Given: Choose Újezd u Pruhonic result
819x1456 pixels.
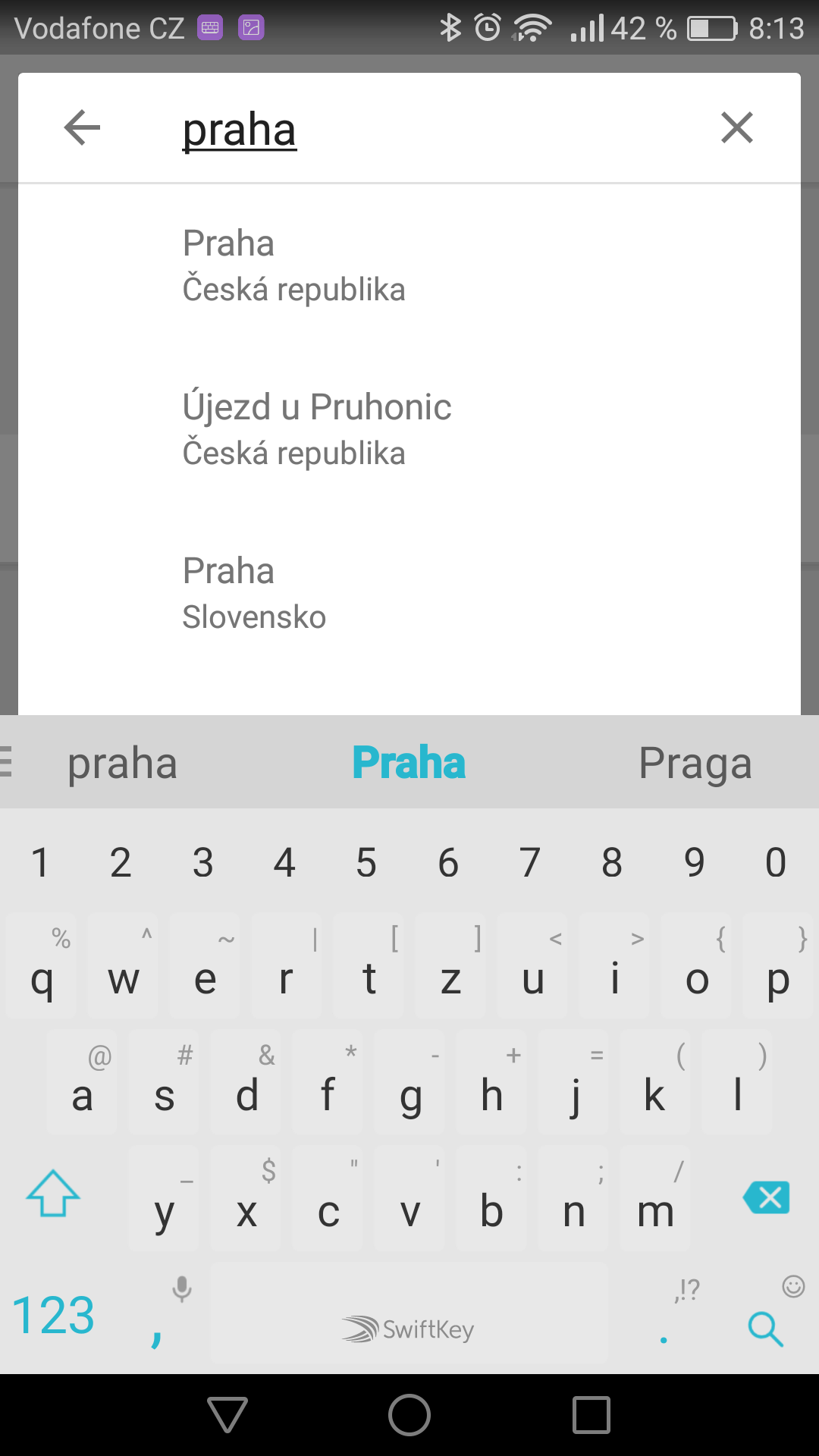Looking at the screenshot, I should click(409, 429).
